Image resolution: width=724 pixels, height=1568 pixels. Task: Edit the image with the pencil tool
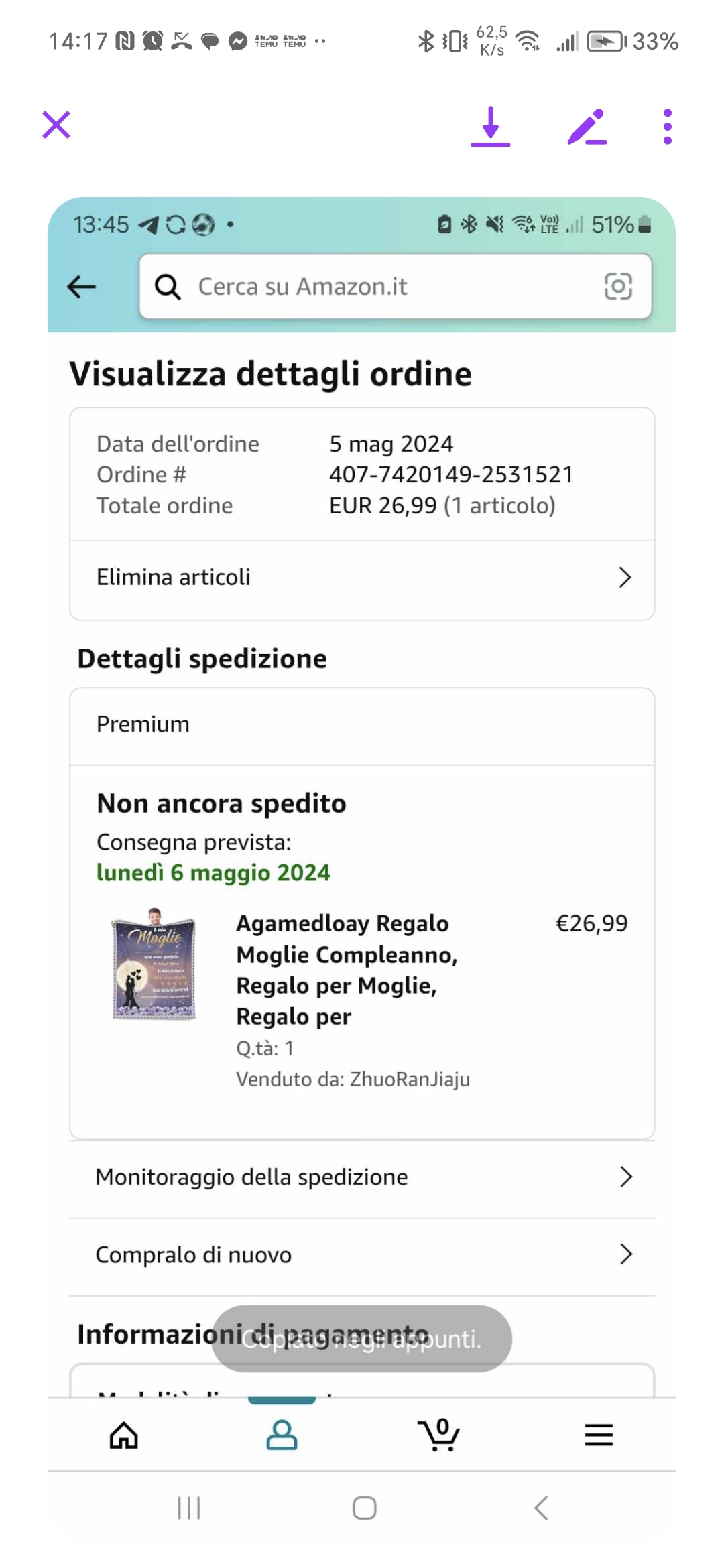(x=587, y=127)
